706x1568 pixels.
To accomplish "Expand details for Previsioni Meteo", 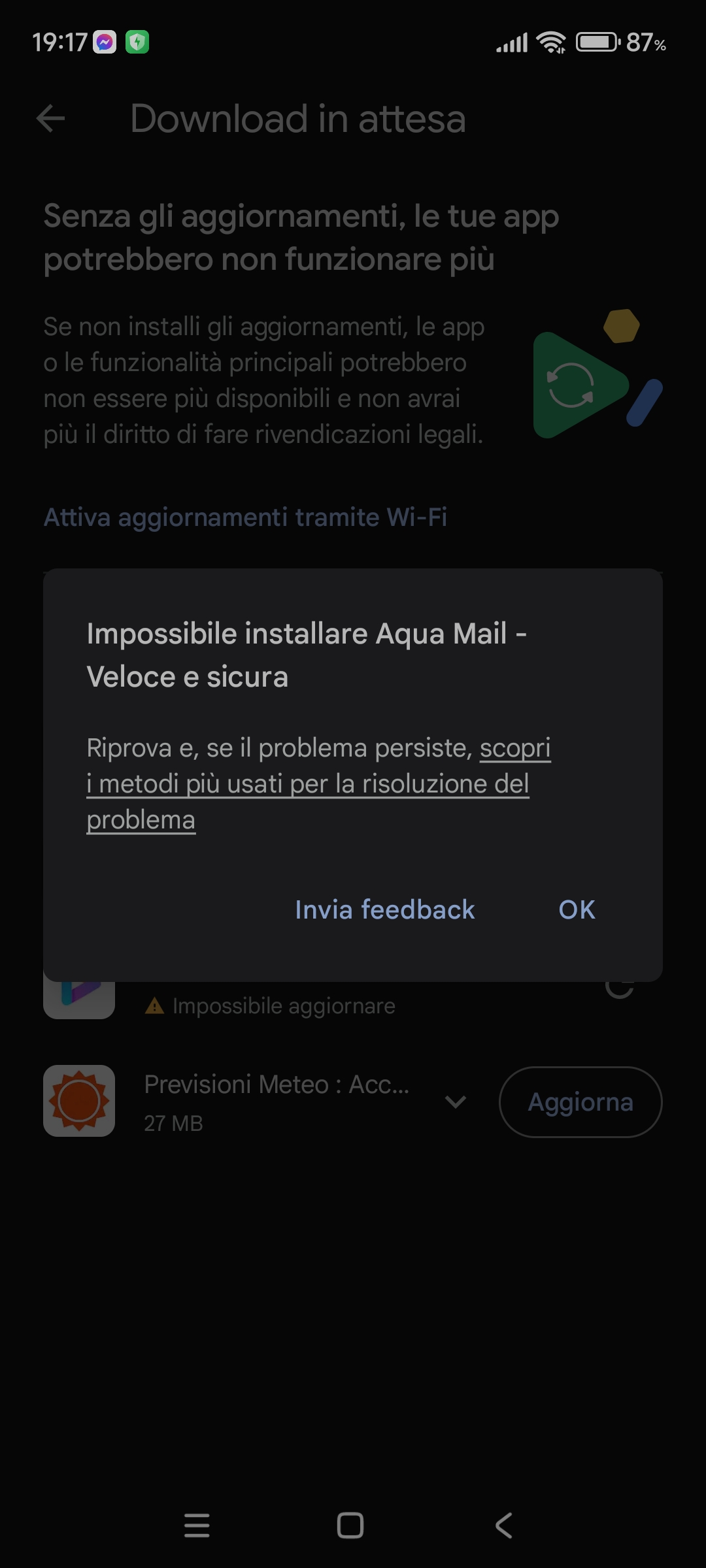I will pos(455,1102).
